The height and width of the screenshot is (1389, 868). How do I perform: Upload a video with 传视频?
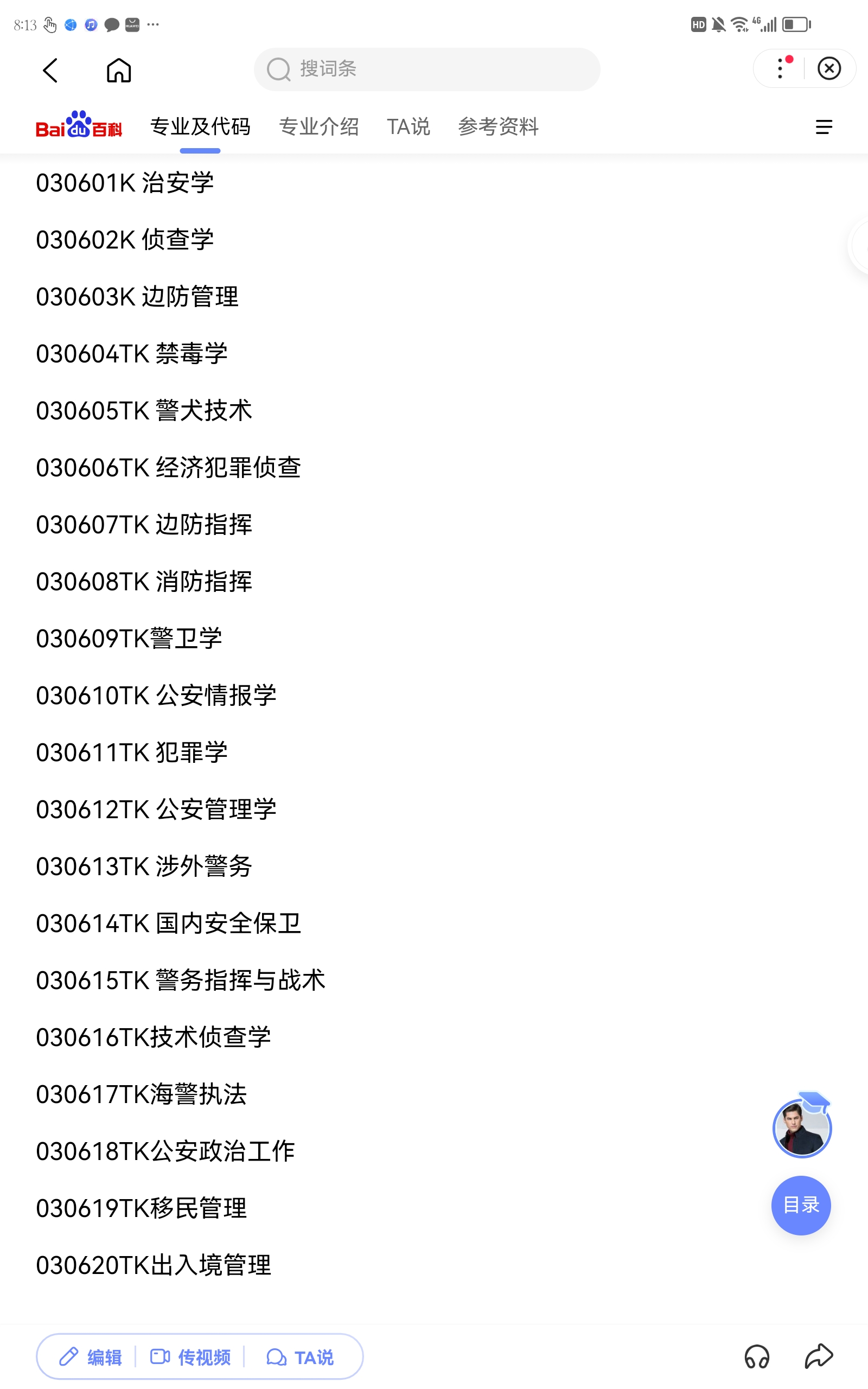click(x=190, y=1357)
